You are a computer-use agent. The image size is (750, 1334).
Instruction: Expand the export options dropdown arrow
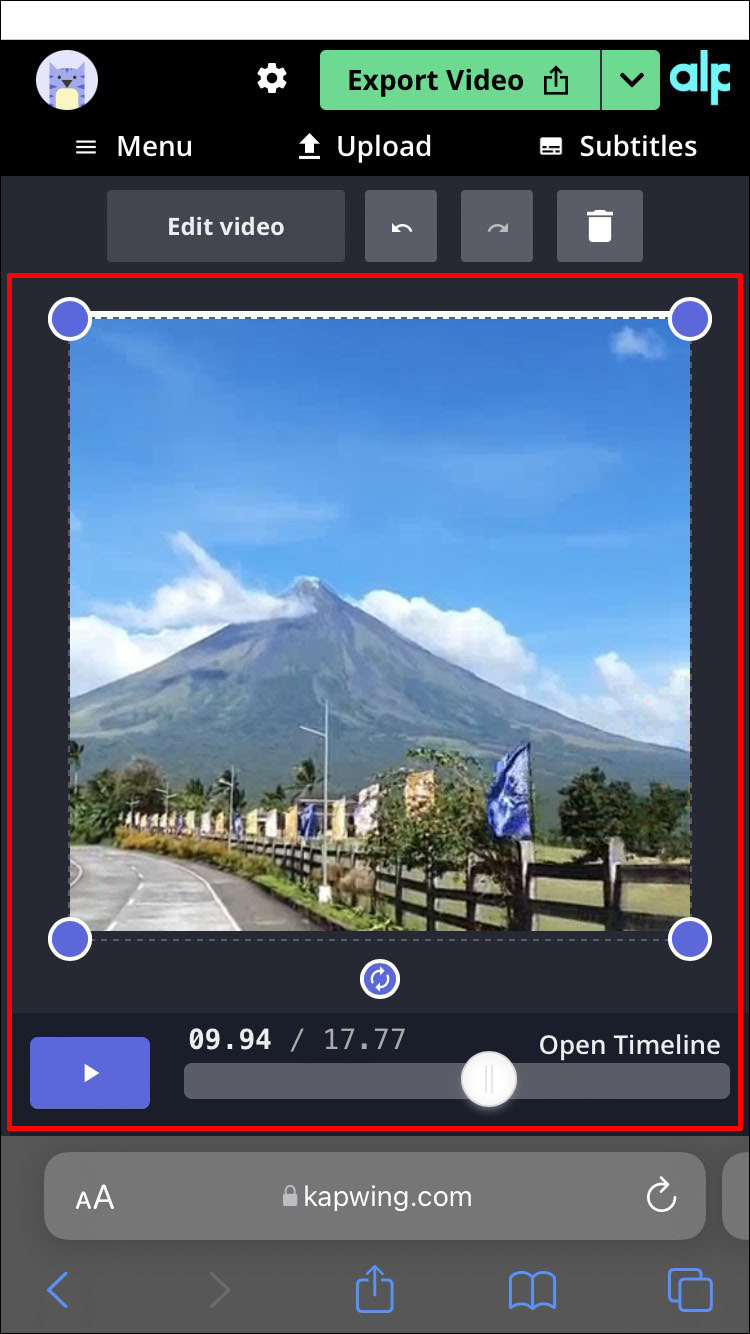(631, 80)
